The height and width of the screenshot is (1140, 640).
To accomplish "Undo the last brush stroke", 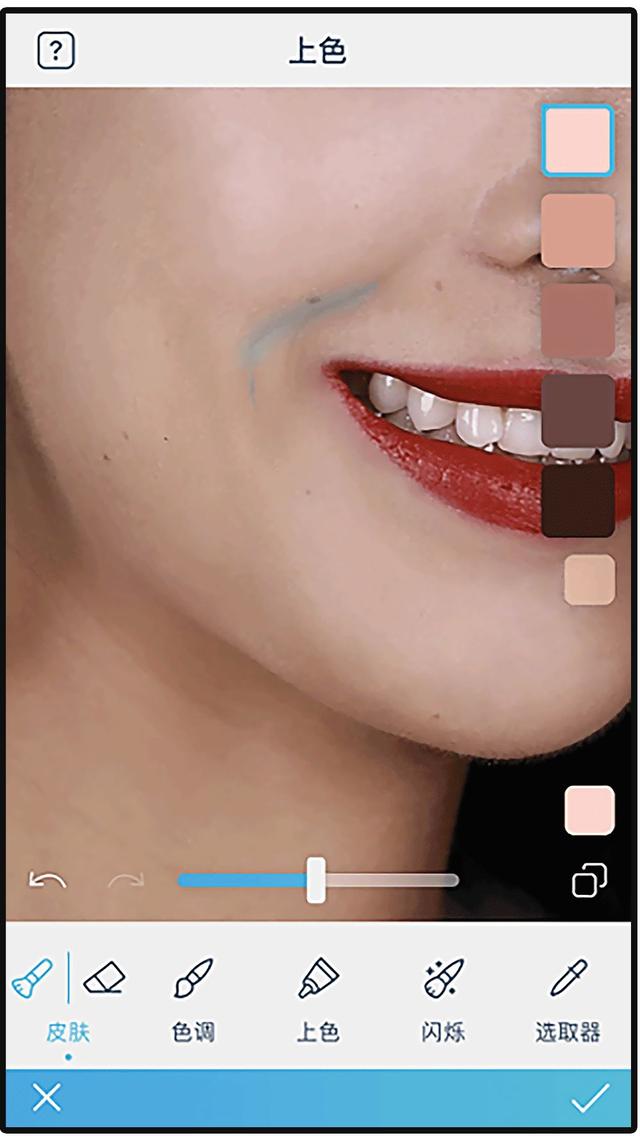I will coord(47,881).
